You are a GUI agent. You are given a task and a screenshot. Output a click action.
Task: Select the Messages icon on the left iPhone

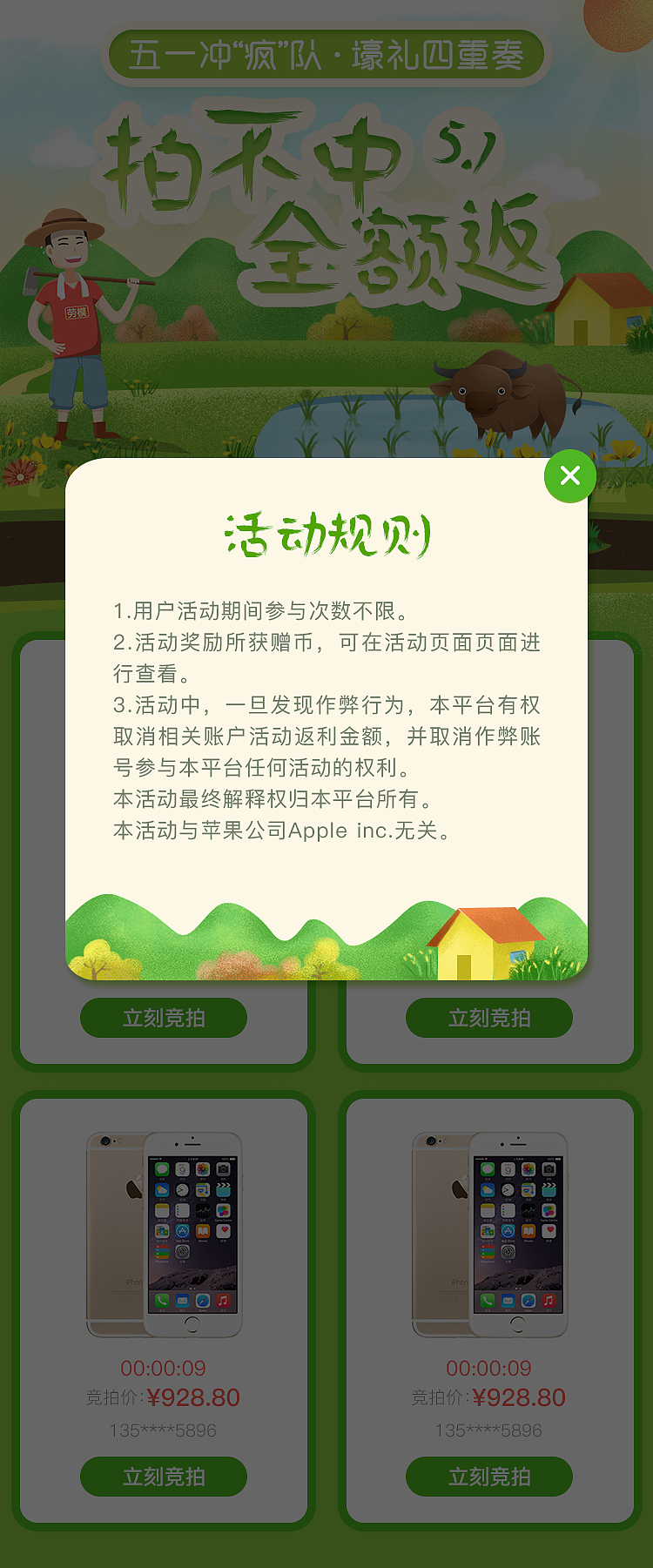pyautogui.click(x=162, y=1169)
